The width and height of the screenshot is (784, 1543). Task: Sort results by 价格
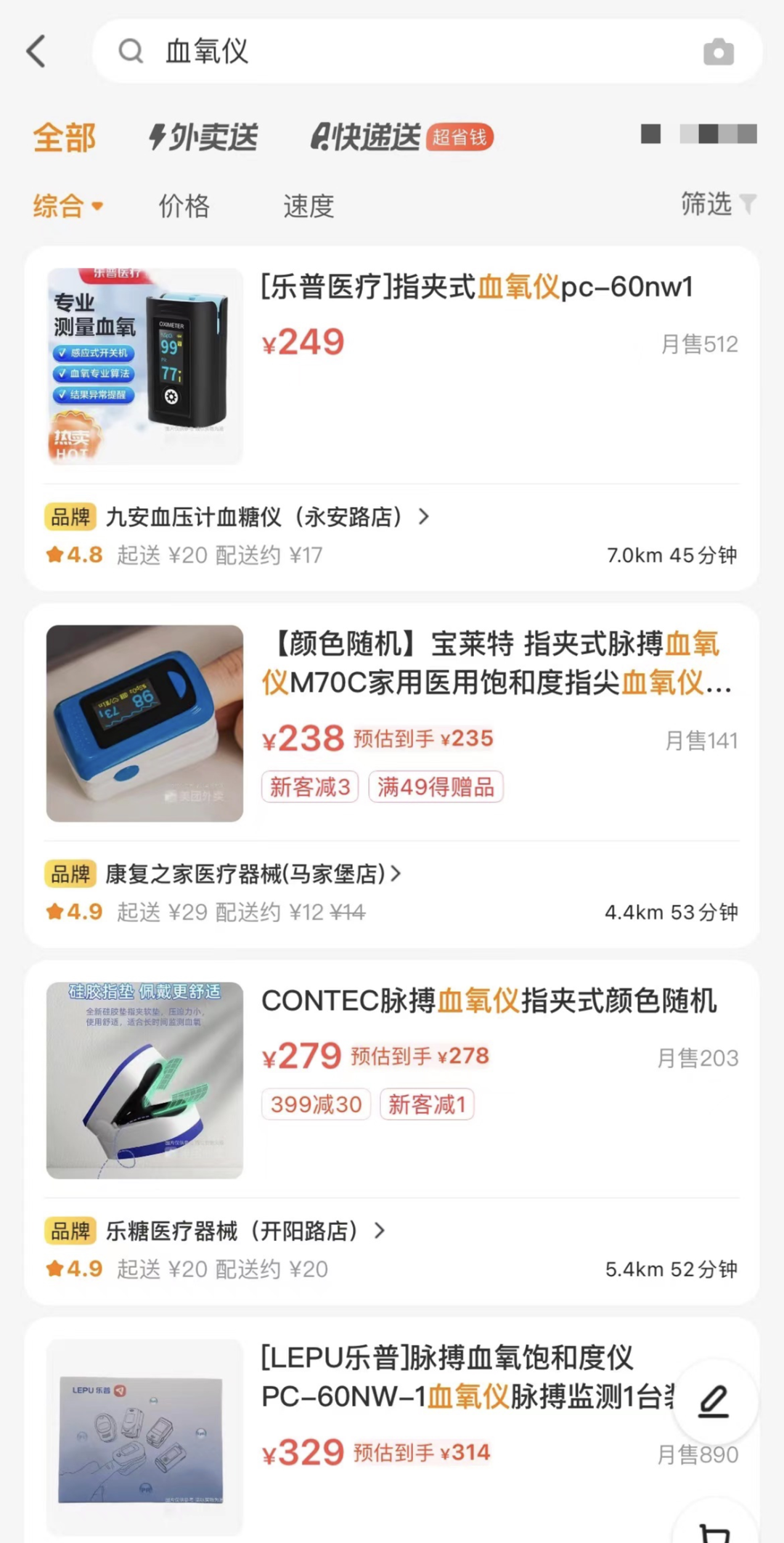coord(184,206)
